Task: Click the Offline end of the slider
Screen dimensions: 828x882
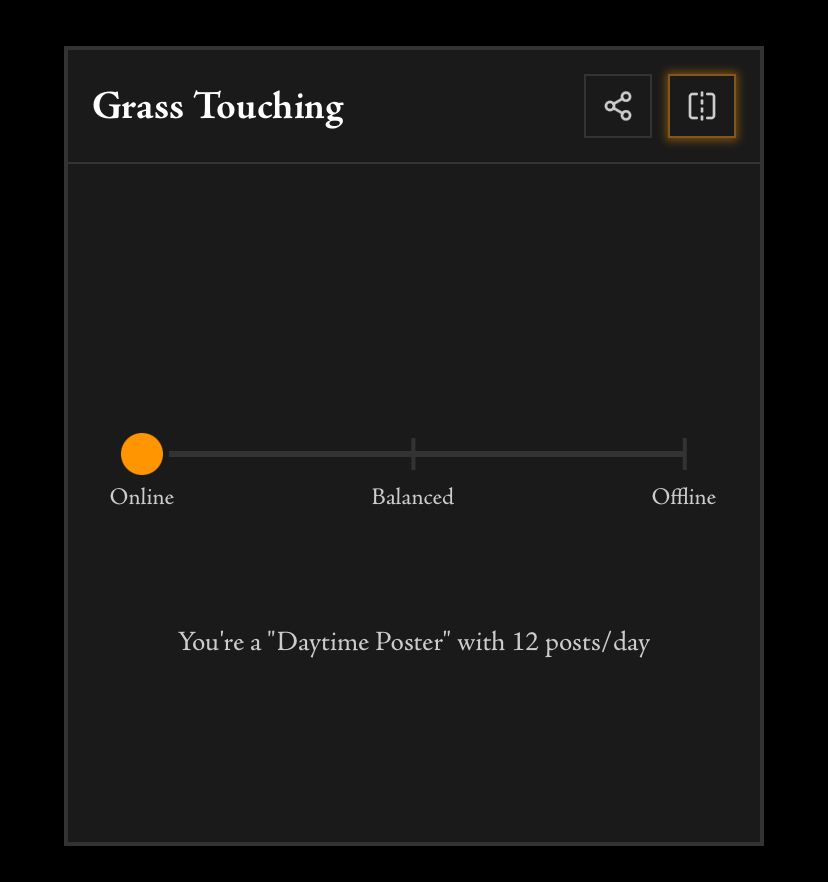Action: (x=684, y=453)
